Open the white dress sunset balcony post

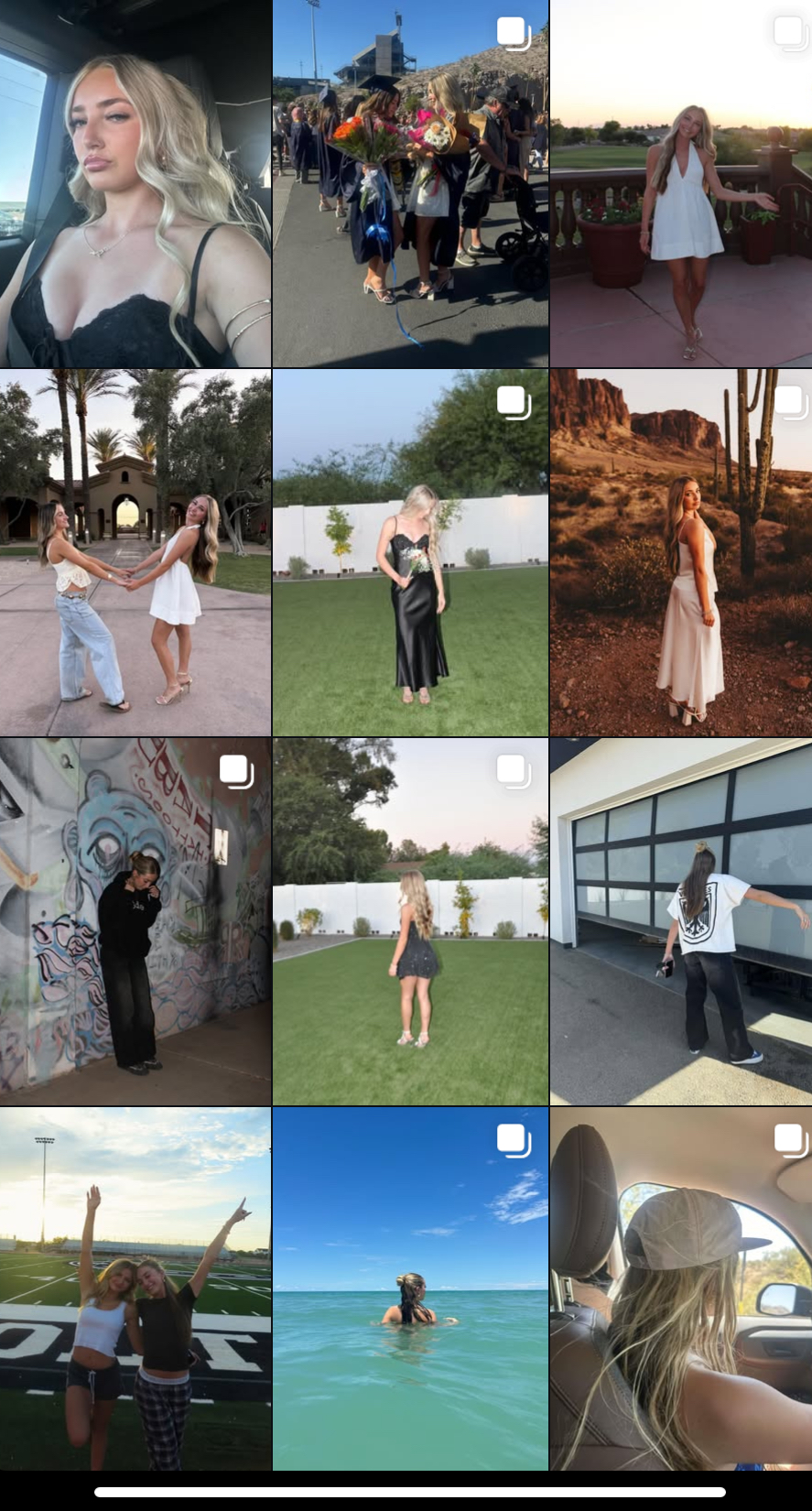click(x=681, y=183)
